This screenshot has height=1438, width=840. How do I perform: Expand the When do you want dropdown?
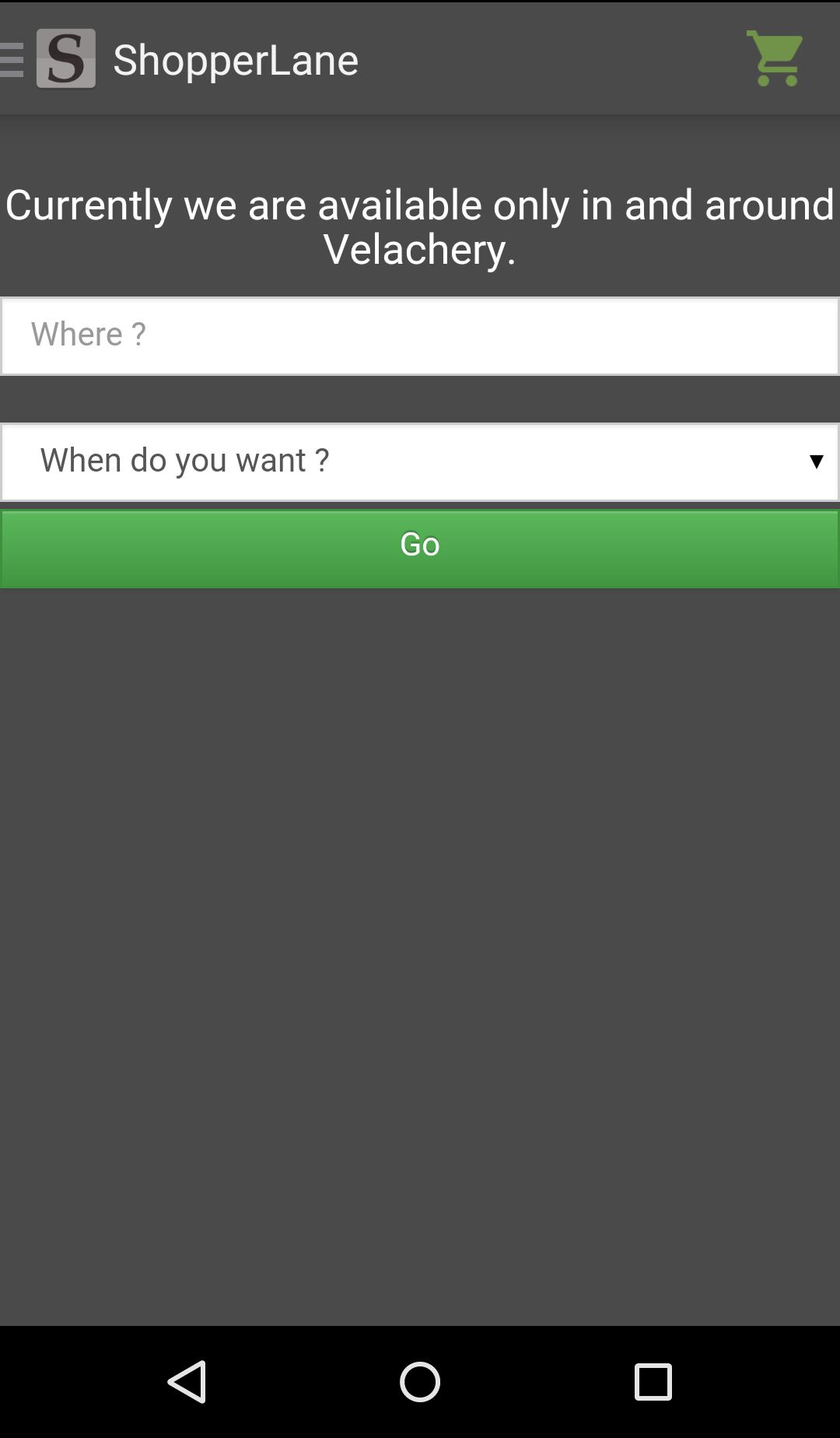[420, 461]
